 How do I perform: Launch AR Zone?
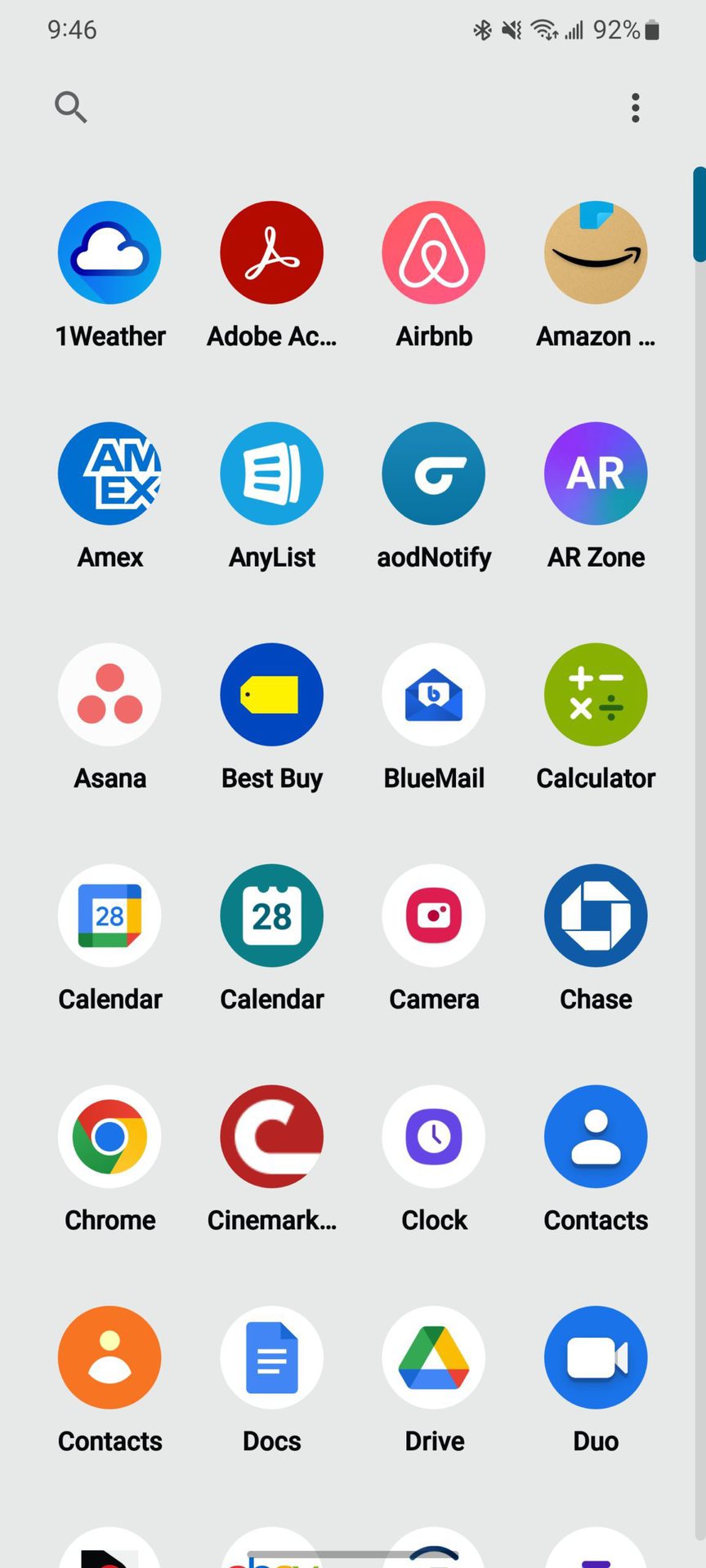pyautogui.click(x=596, y=474)
